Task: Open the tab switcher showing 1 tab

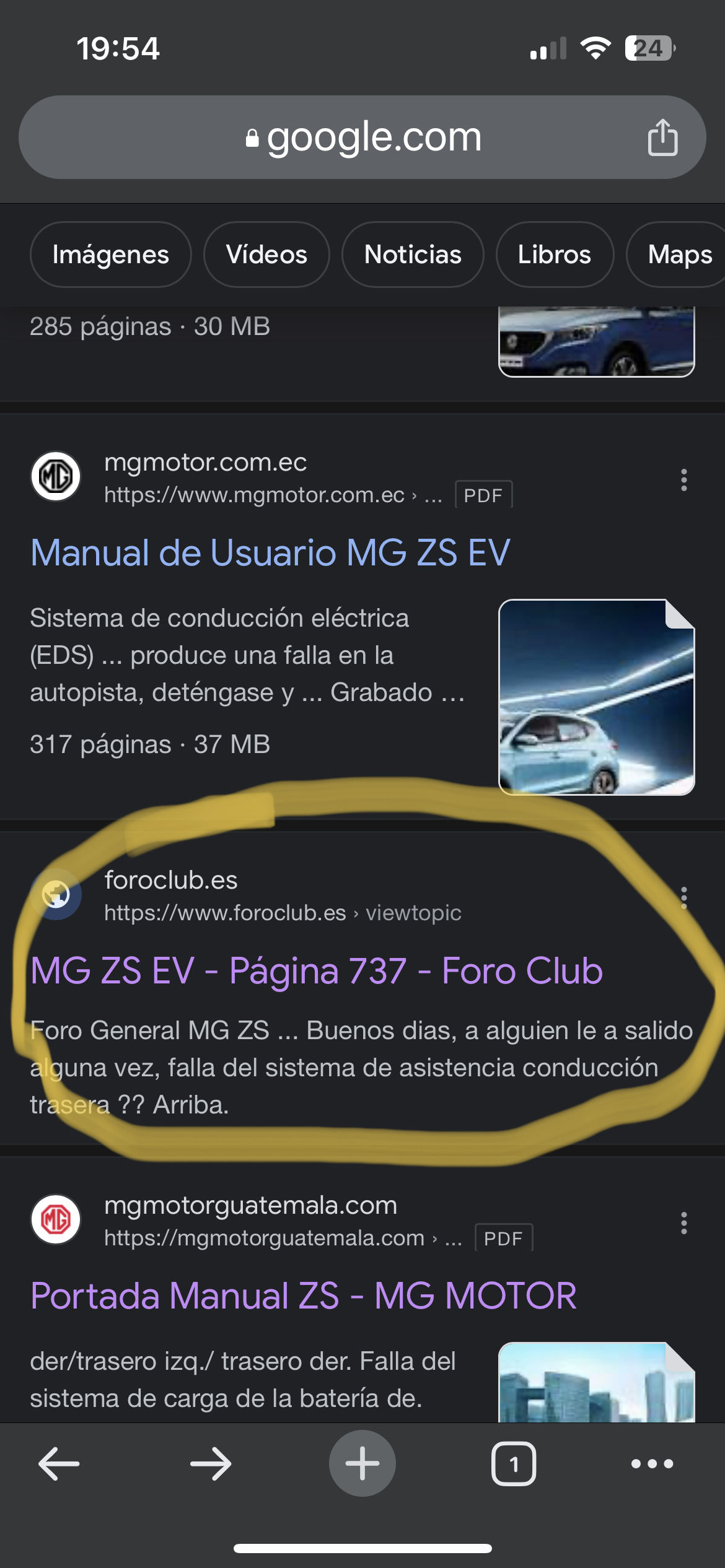Action: [x=513, y=1464]
